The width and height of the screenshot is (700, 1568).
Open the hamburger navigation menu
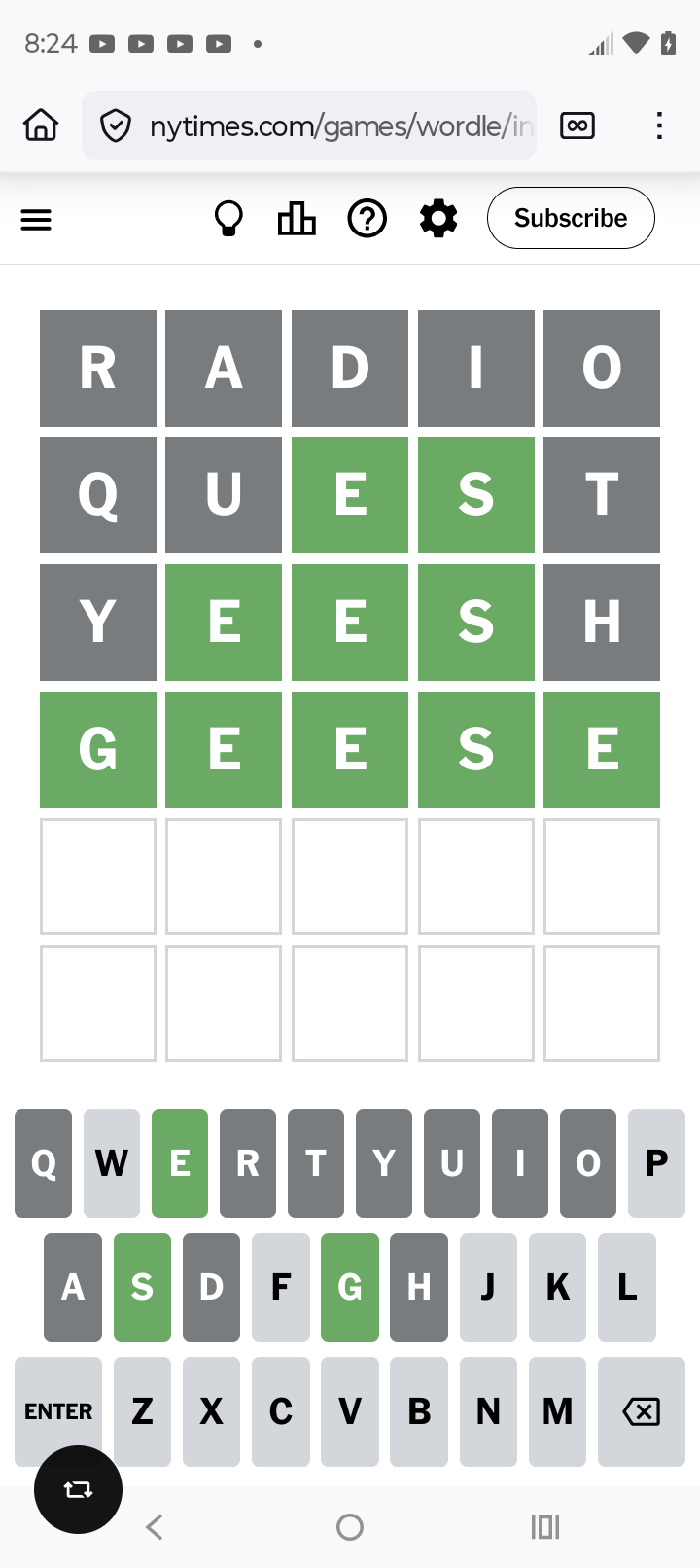pos(36,220)
